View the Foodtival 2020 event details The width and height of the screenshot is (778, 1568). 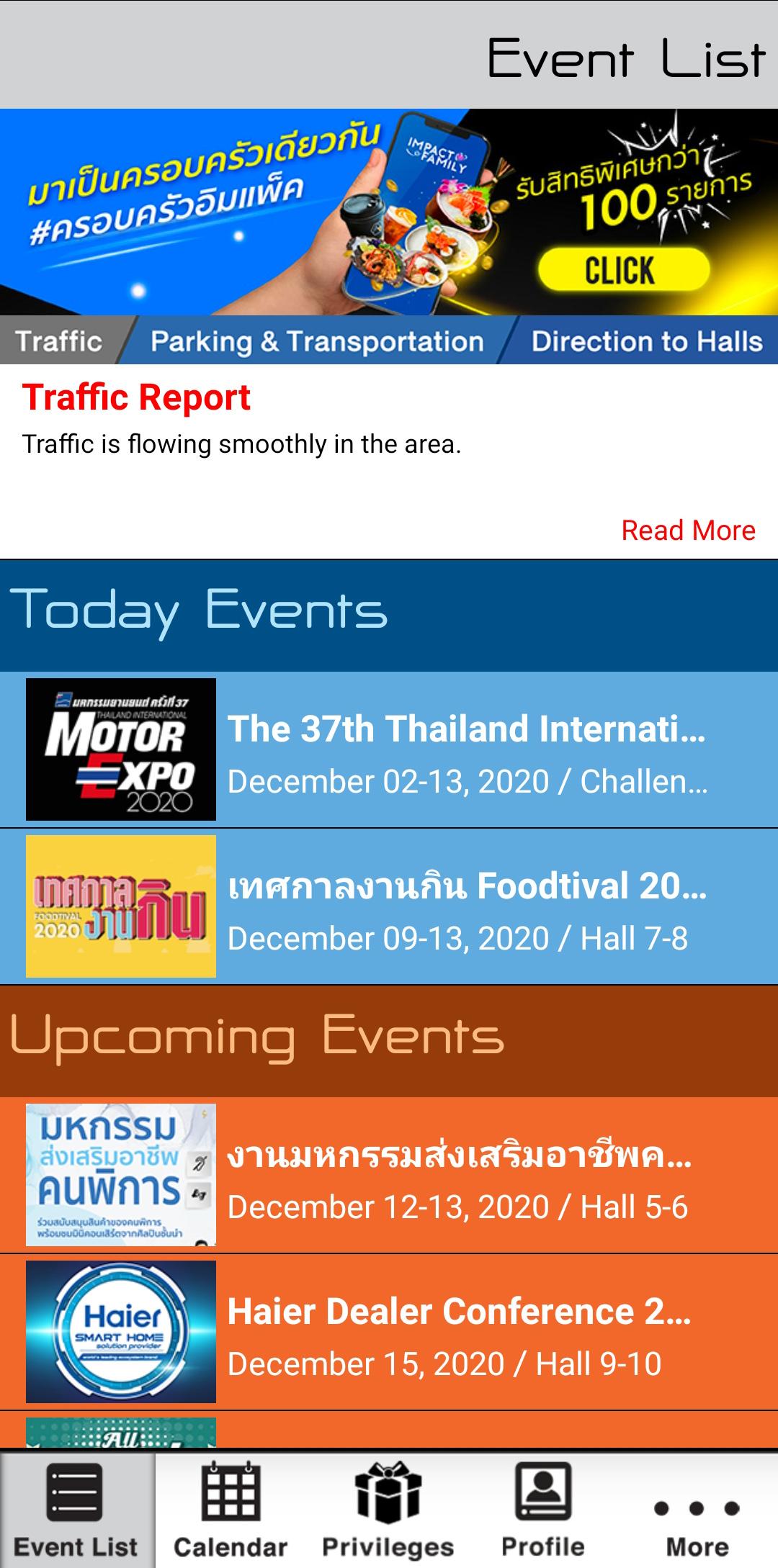tap(389, 906)
